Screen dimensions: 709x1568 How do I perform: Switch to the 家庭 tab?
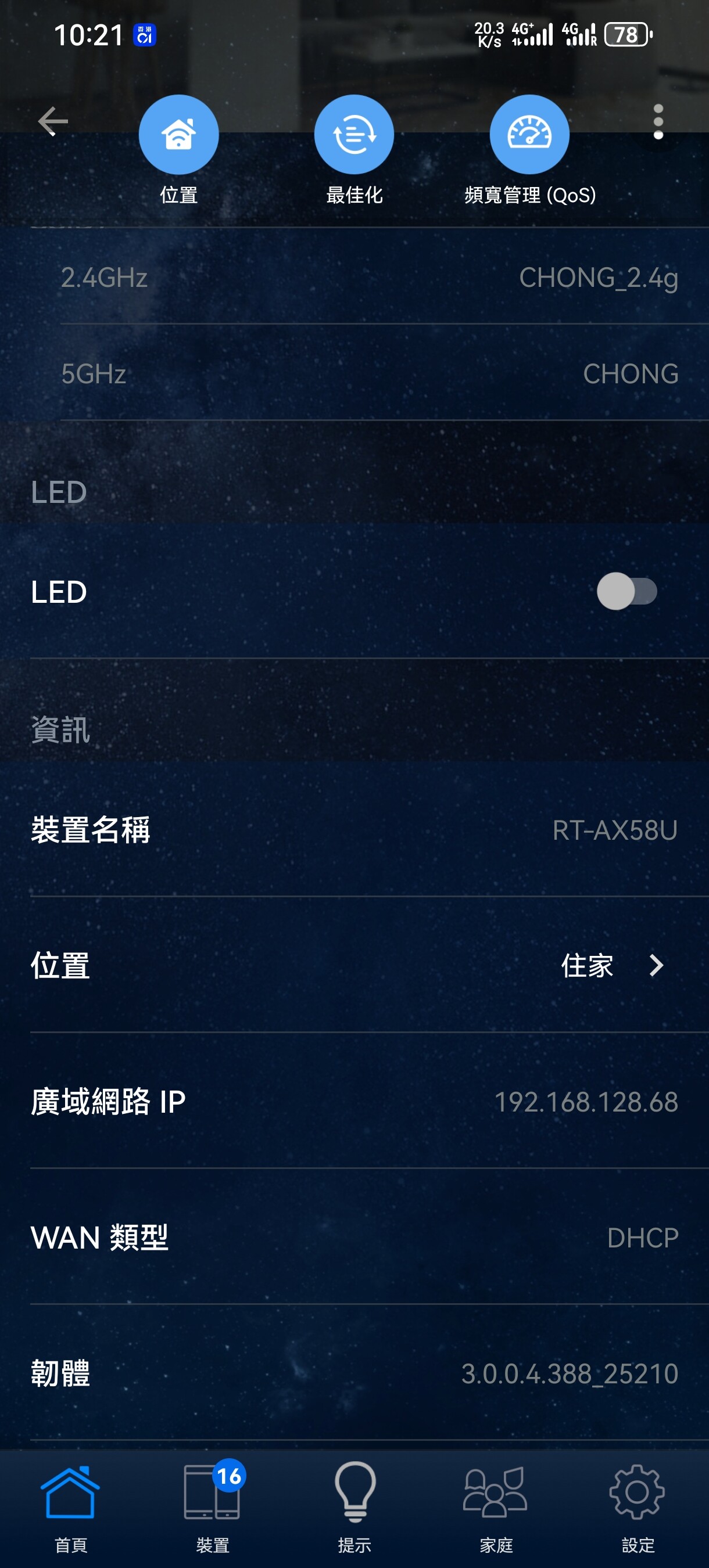tap(496, 1508)
